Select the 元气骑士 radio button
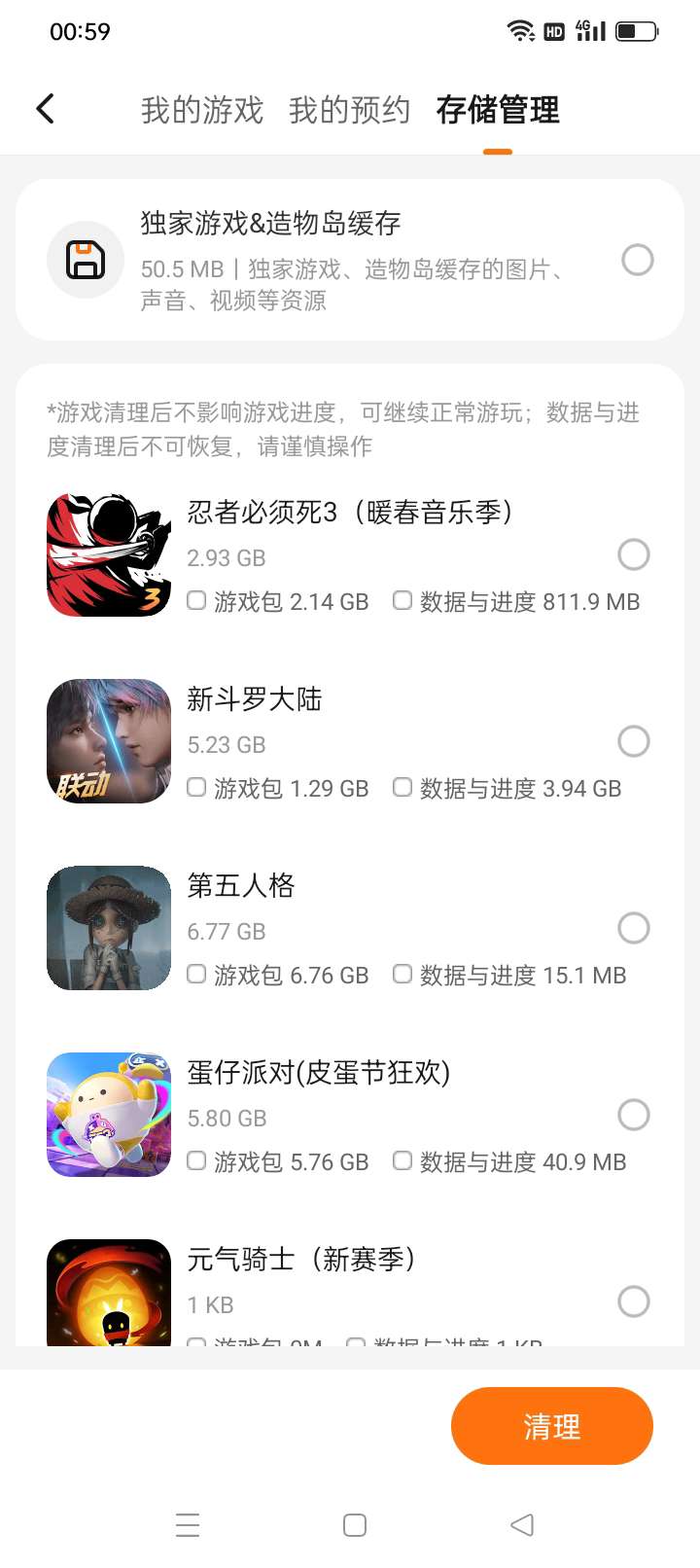 [x=633, y=1301]
